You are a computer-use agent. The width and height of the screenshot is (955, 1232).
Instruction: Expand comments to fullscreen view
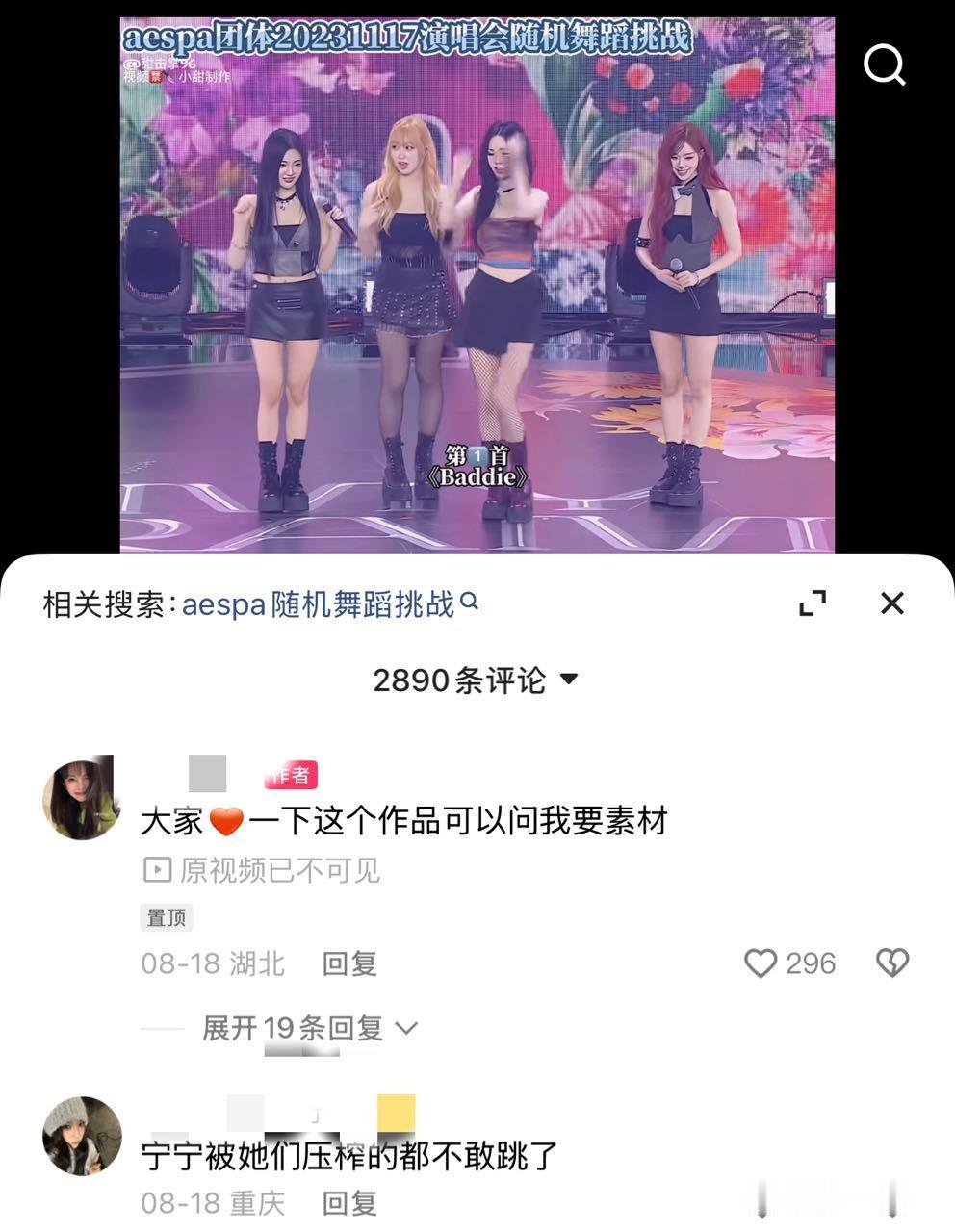[x=815, y=603]
